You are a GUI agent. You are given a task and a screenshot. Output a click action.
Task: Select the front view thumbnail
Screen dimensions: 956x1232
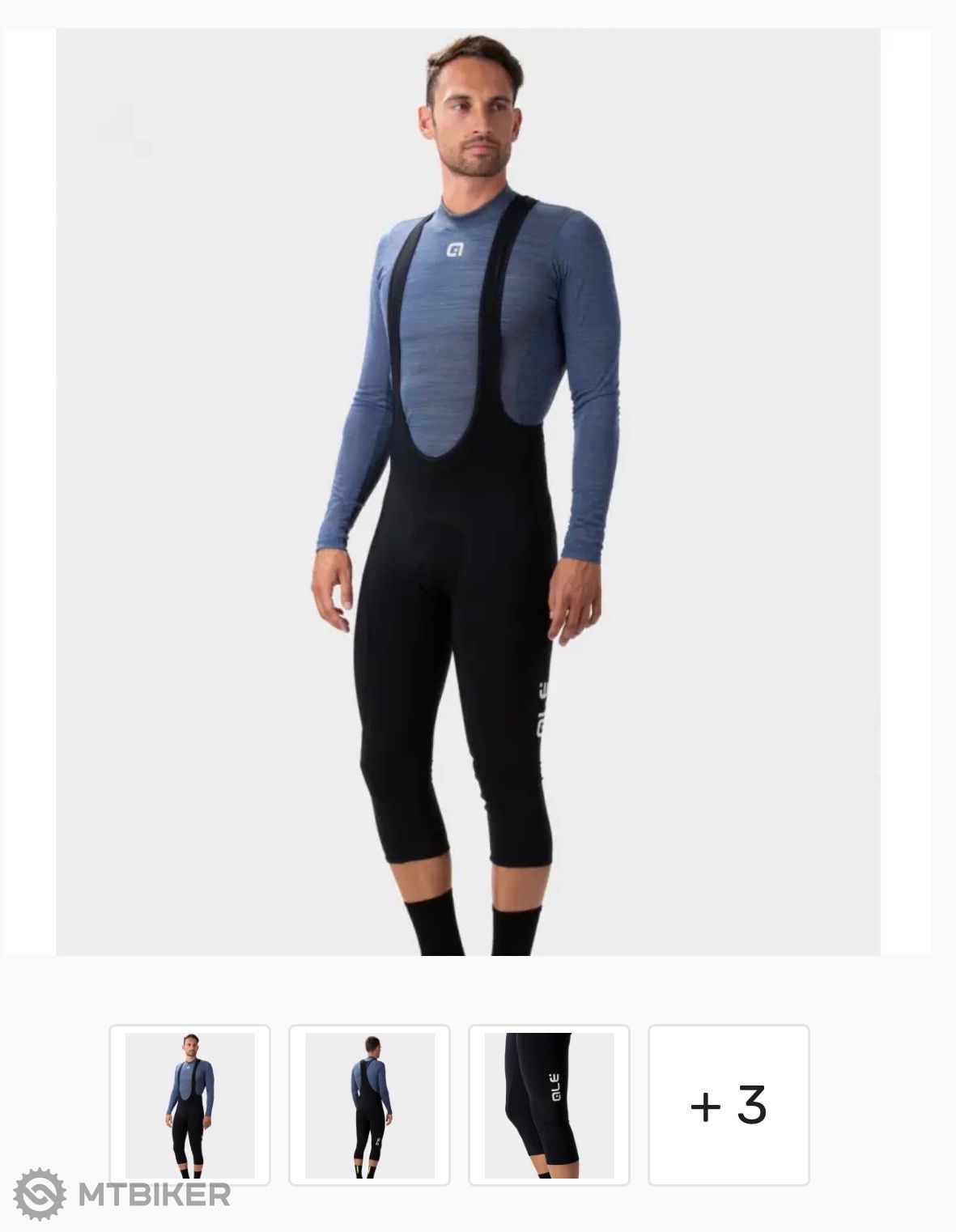[x=189, y=1104]
